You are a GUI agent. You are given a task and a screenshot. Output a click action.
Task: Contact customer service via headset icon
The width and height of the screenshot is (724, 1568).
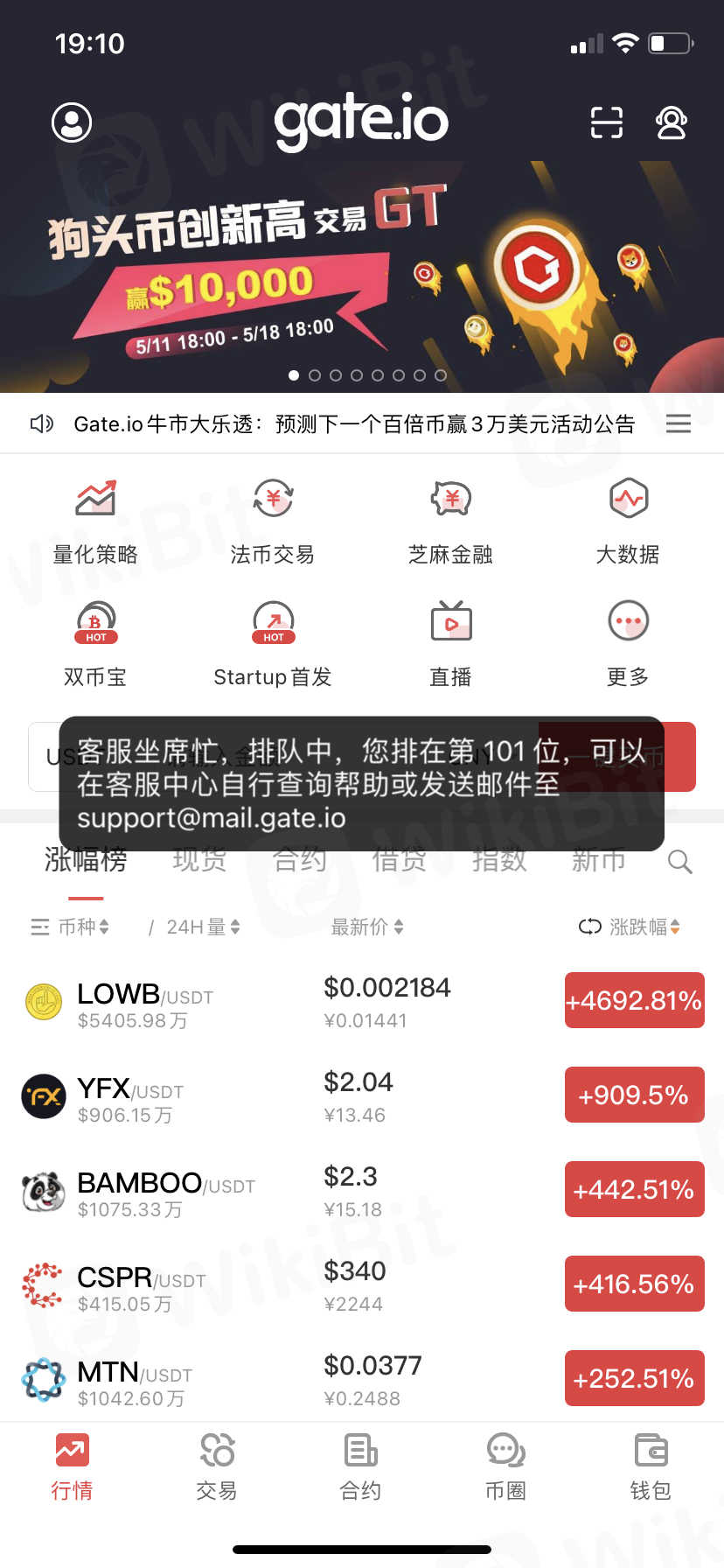[x=672, y=122]
